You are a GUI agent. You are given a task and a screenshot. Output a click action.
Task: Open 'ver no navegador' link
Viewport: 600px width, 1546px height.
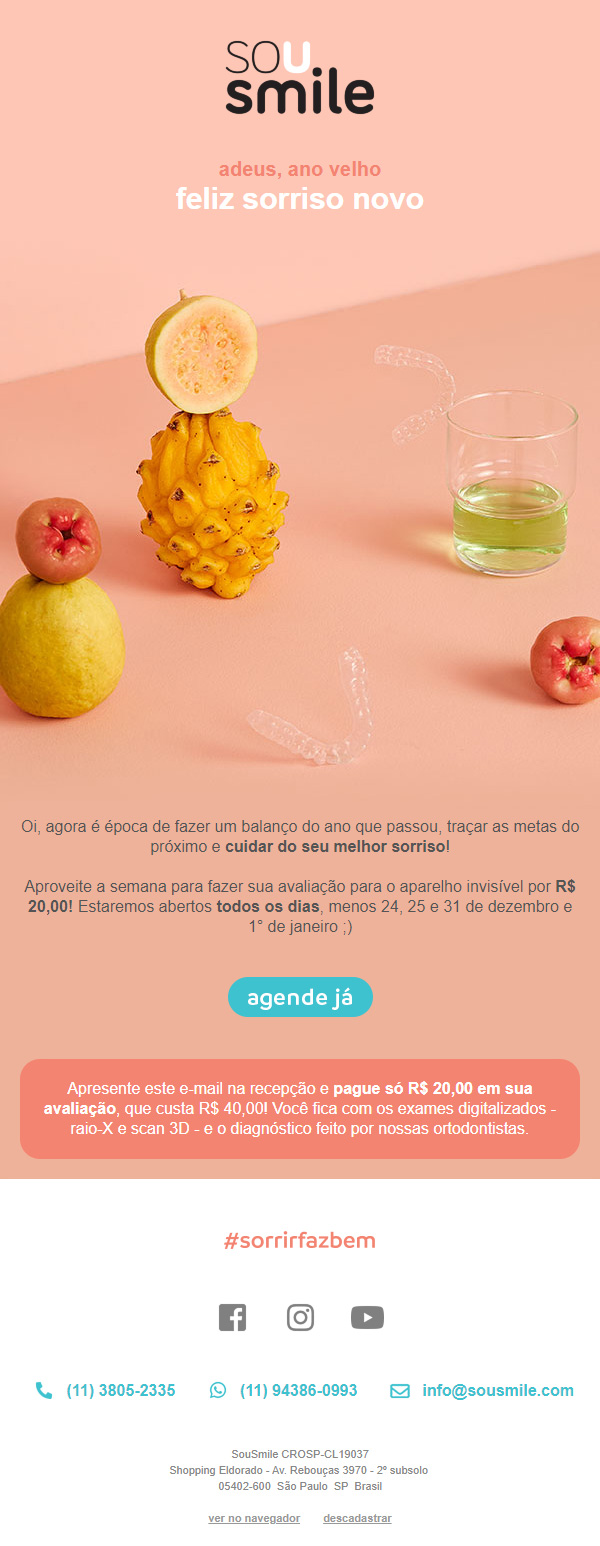point(254,1518)
